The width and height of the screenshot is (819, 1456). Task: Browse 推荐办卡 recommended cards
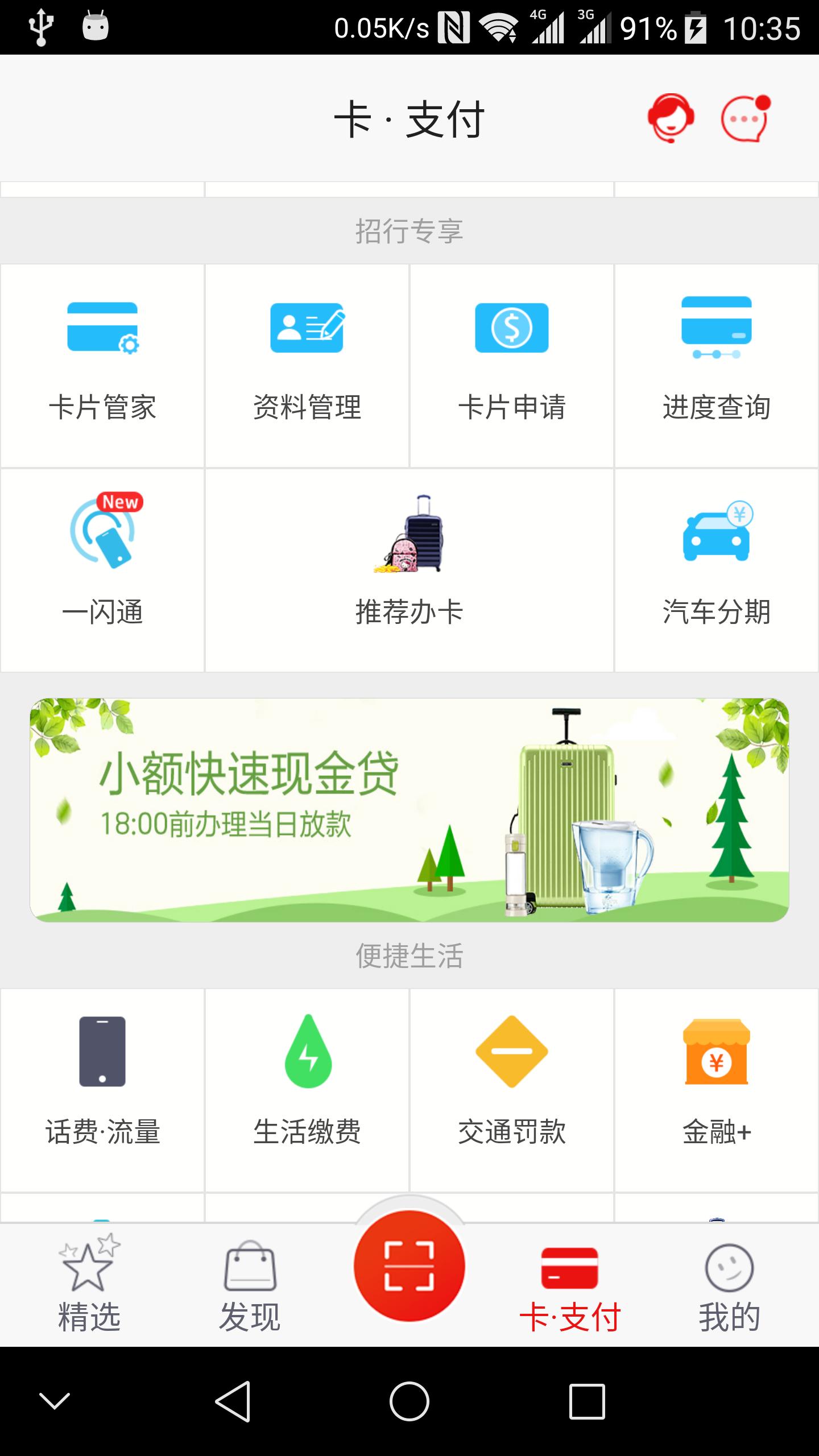[409, 569]
